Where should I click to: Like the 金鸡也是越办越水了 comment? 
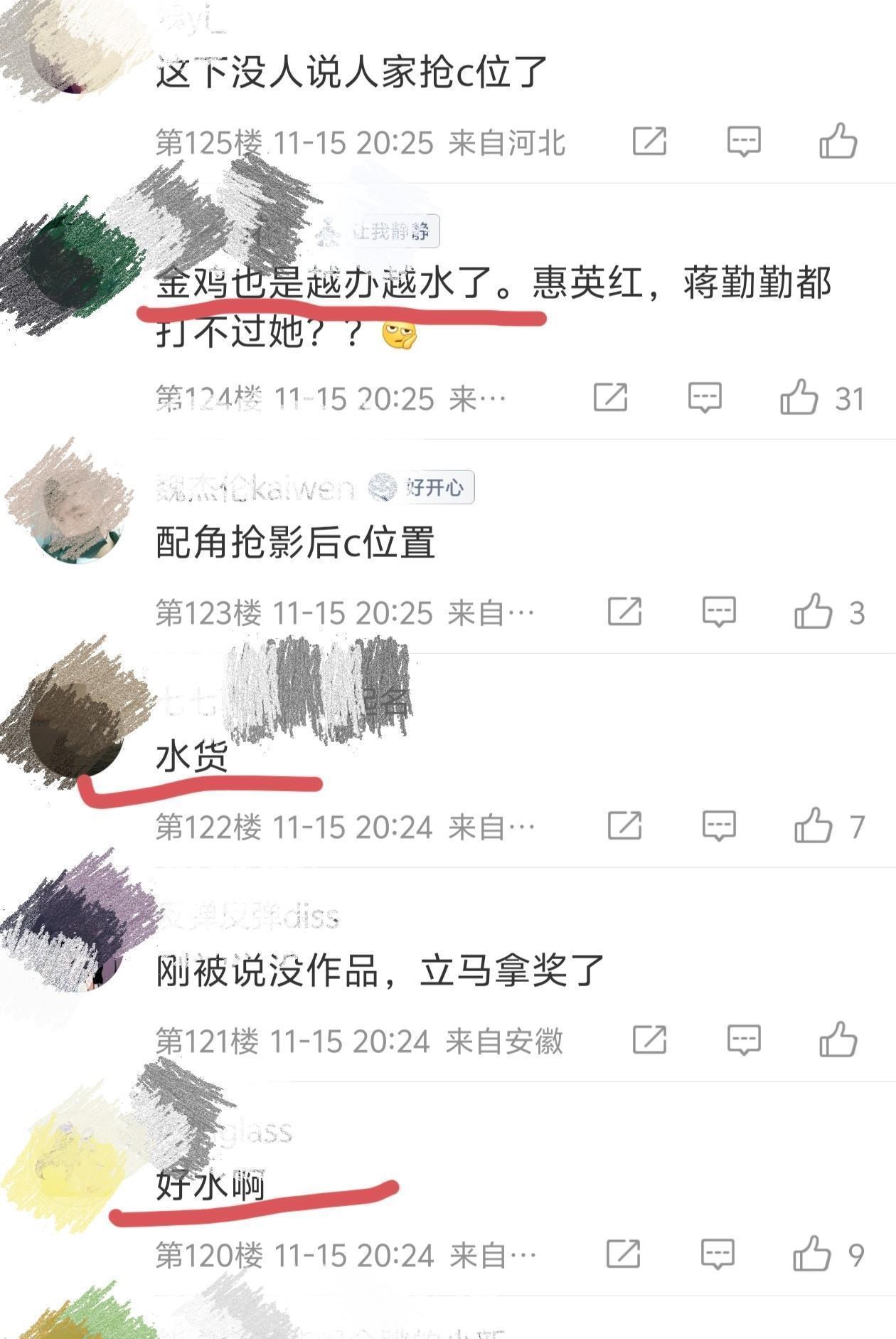pos(799,397)
